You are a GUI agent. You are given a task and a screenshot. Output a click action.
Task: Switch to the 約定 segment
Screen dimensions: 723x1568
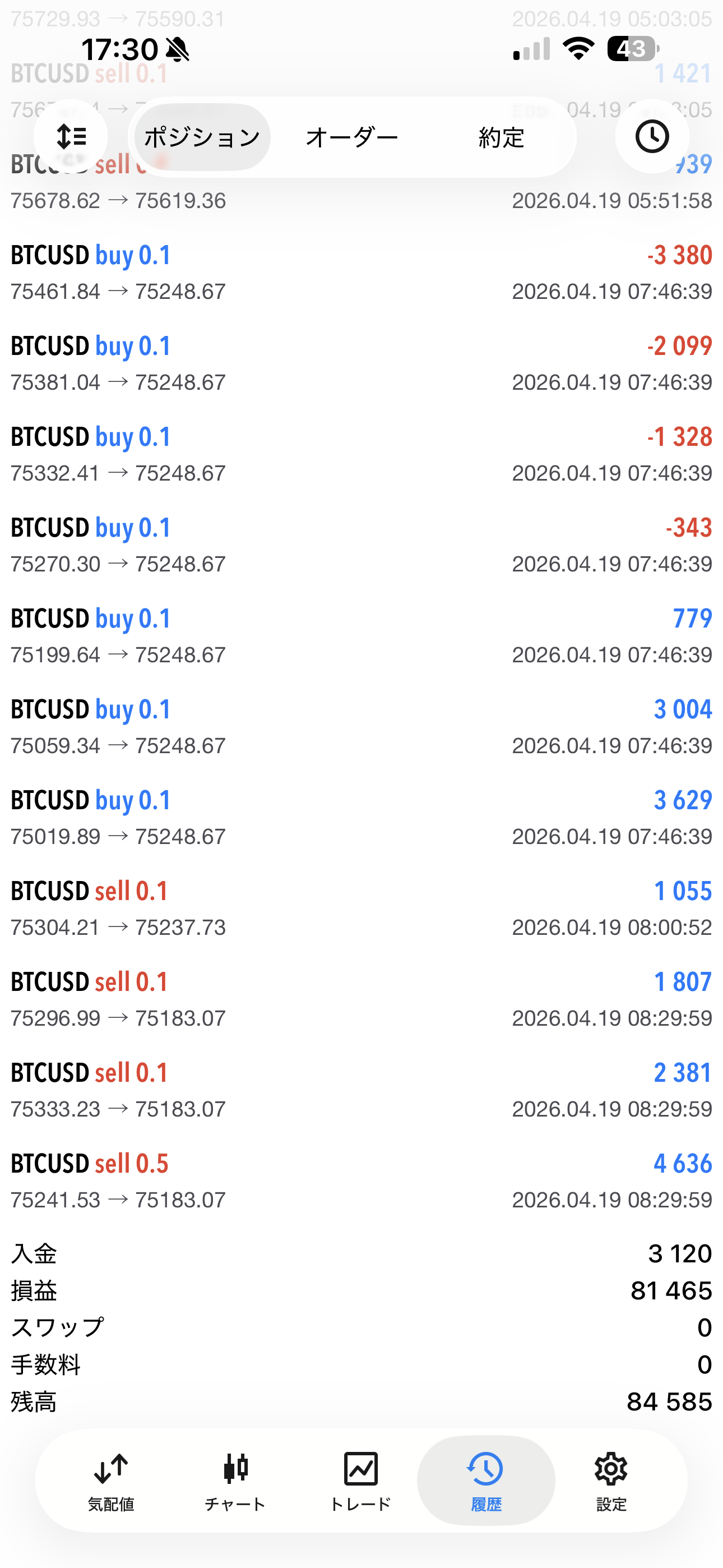pyautogui.click(x=501, y=137)
